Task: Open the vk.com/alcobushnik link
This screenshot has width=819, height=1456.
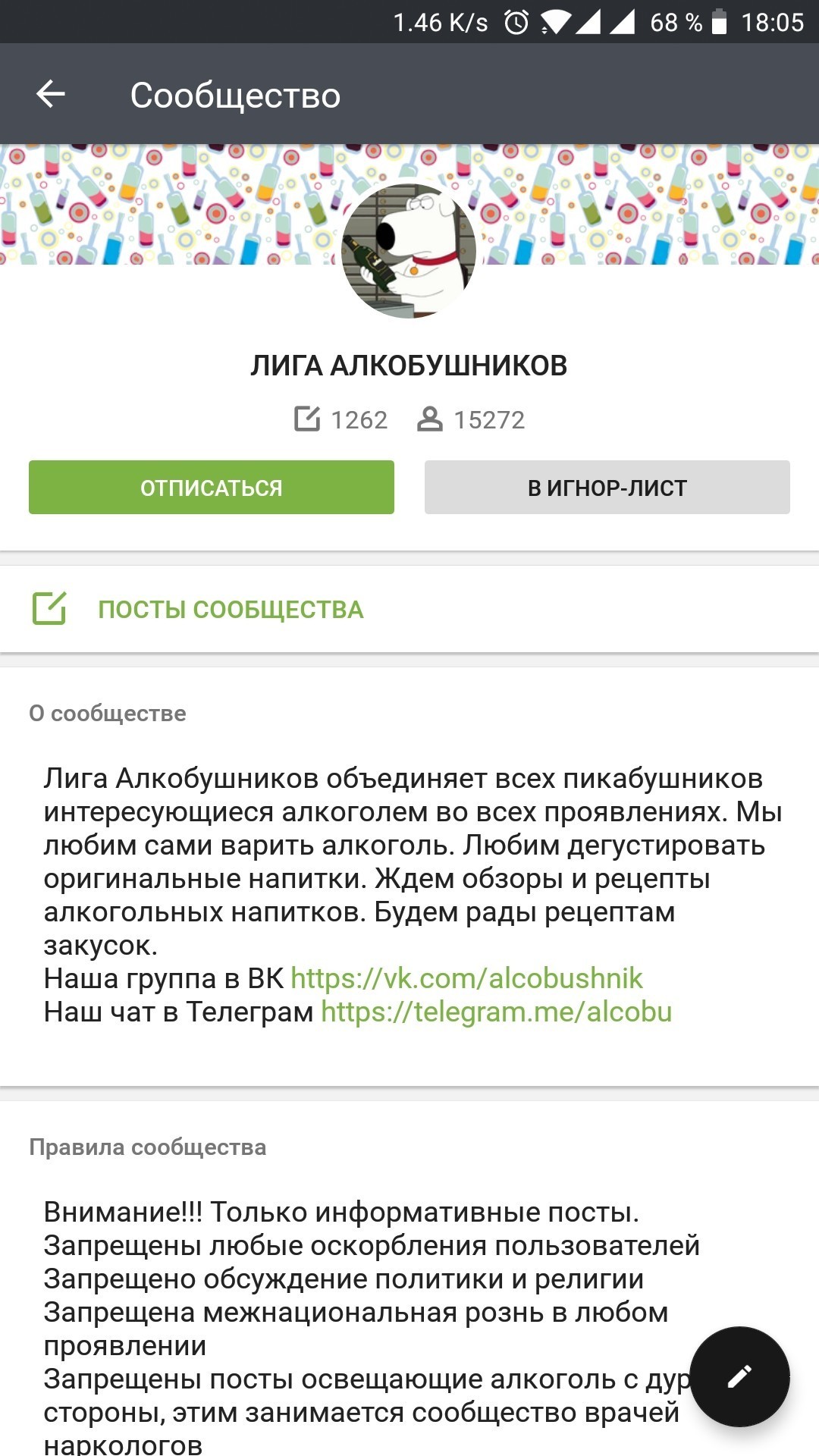Action: [466, 978]
